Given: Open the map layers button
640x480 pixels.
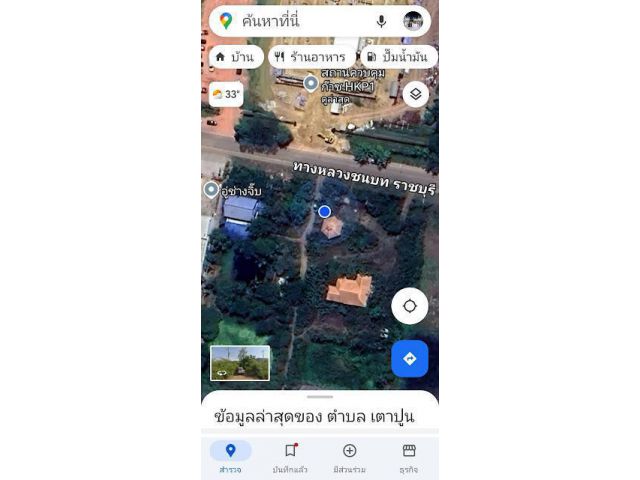Looking at the screenshot, I should click(x=416, y=94).
